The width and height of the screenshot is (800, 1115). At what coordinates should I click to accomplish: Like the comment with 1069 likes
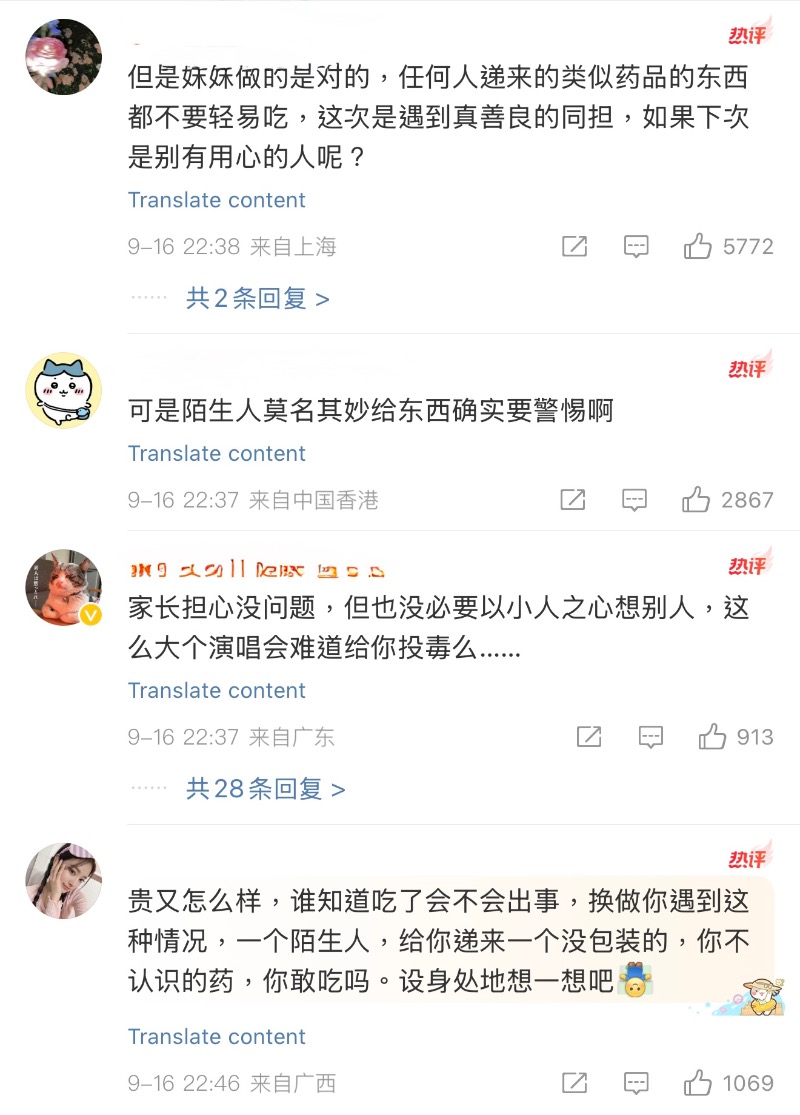[x=698, y=1082]
